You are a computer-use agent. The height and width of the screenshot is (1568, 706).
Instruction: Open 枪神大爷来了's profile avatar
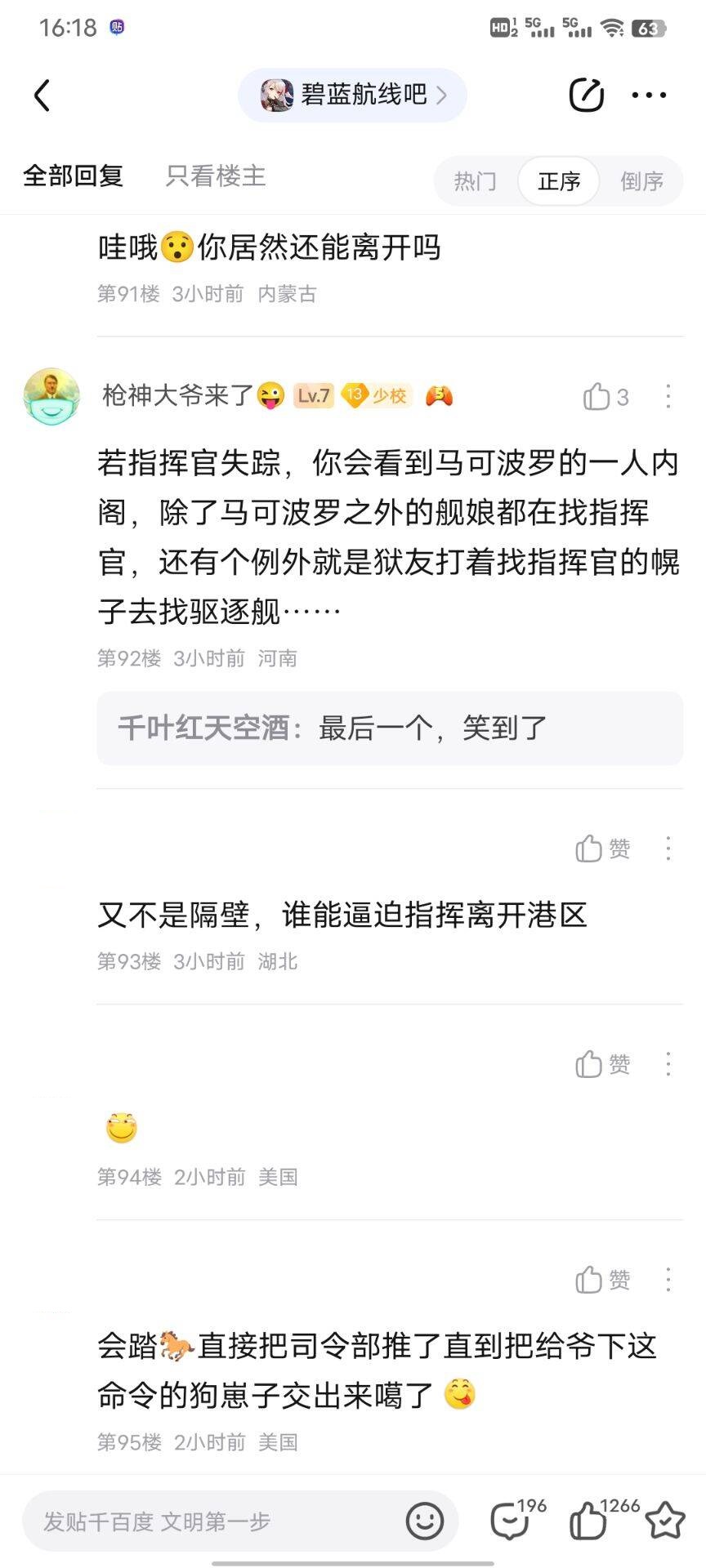pyautogui.click(x=51, y=396)
